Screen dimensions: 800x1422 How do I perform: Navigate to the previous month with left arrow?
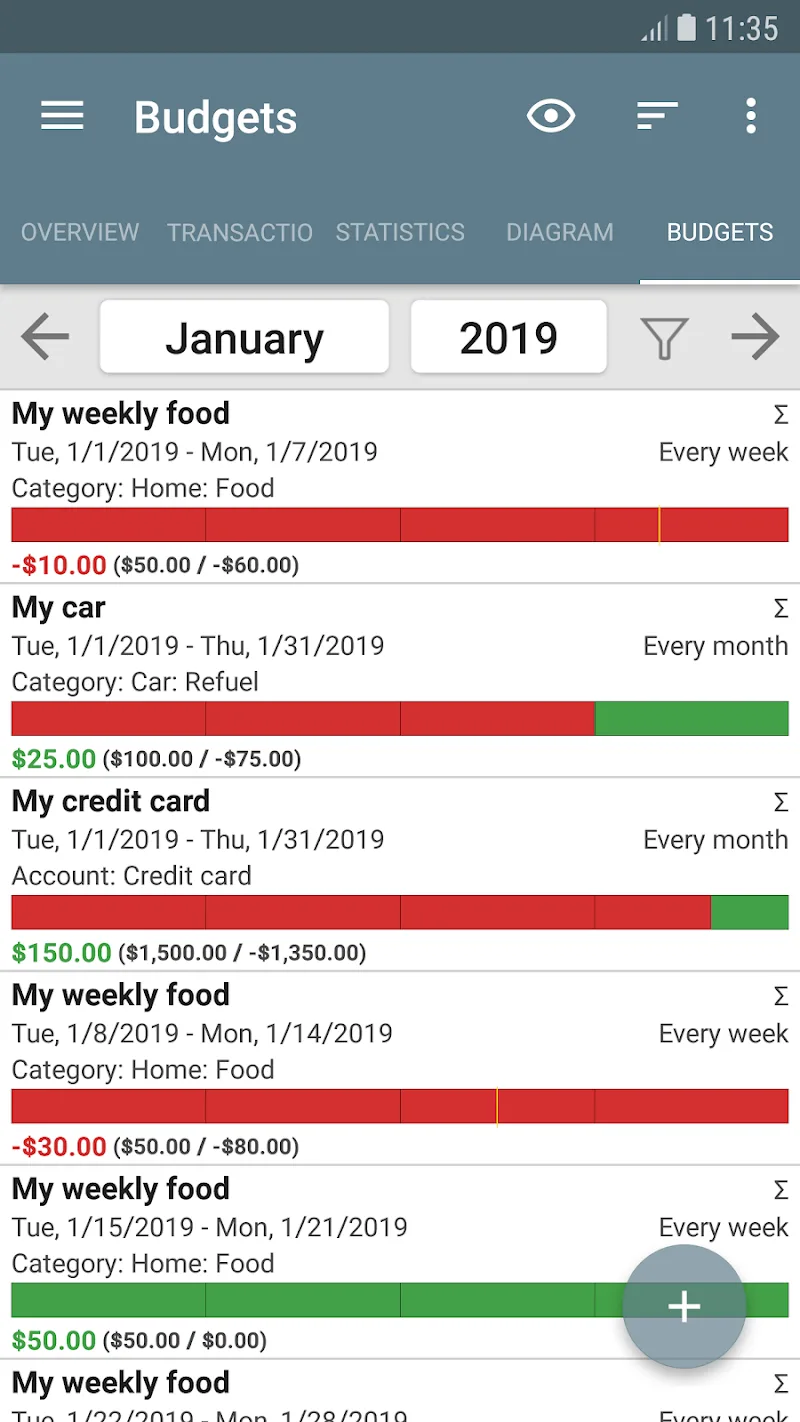click(44, 337)
